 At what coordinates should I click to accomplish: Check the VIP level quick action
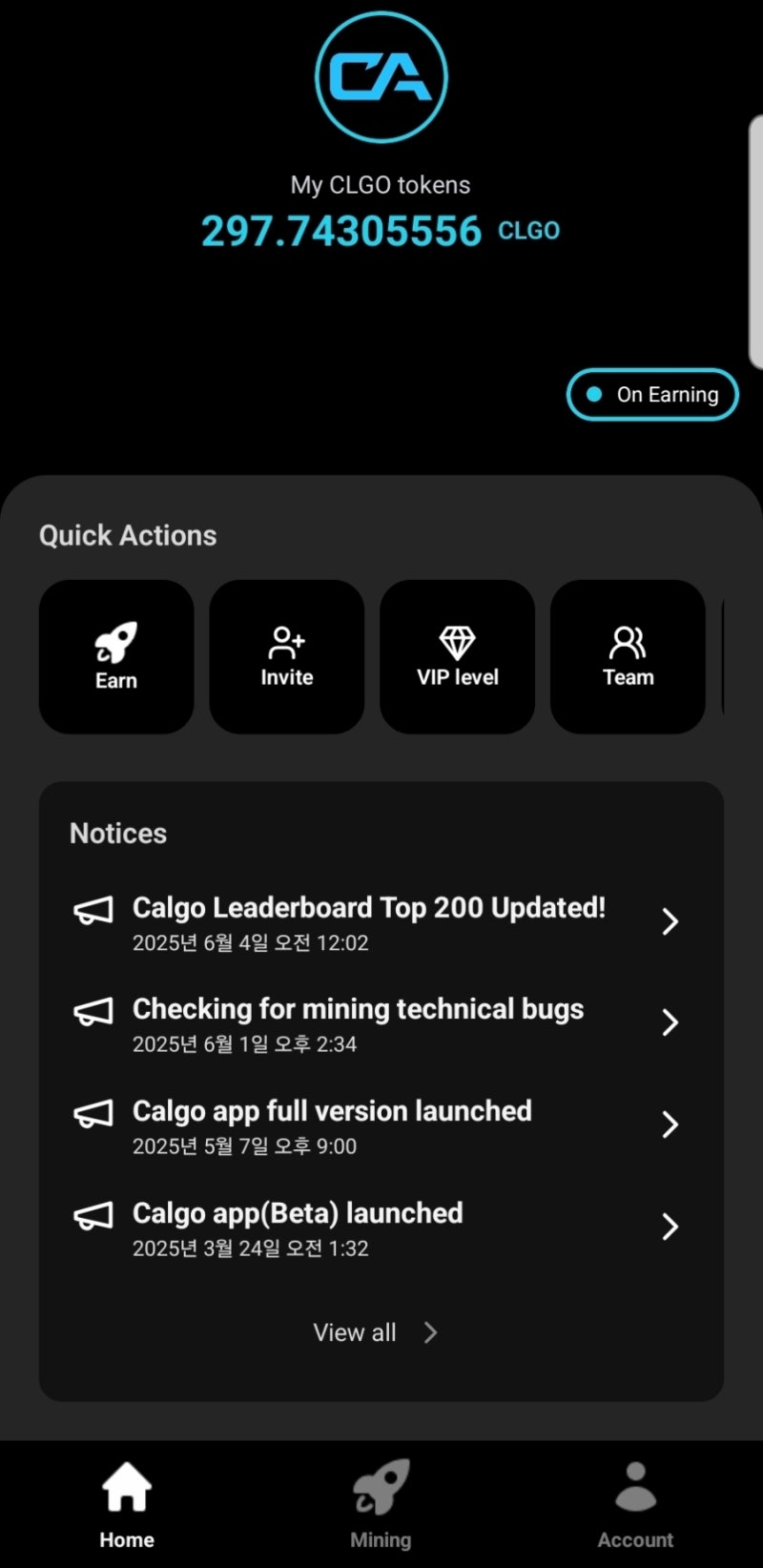(458, 657)
